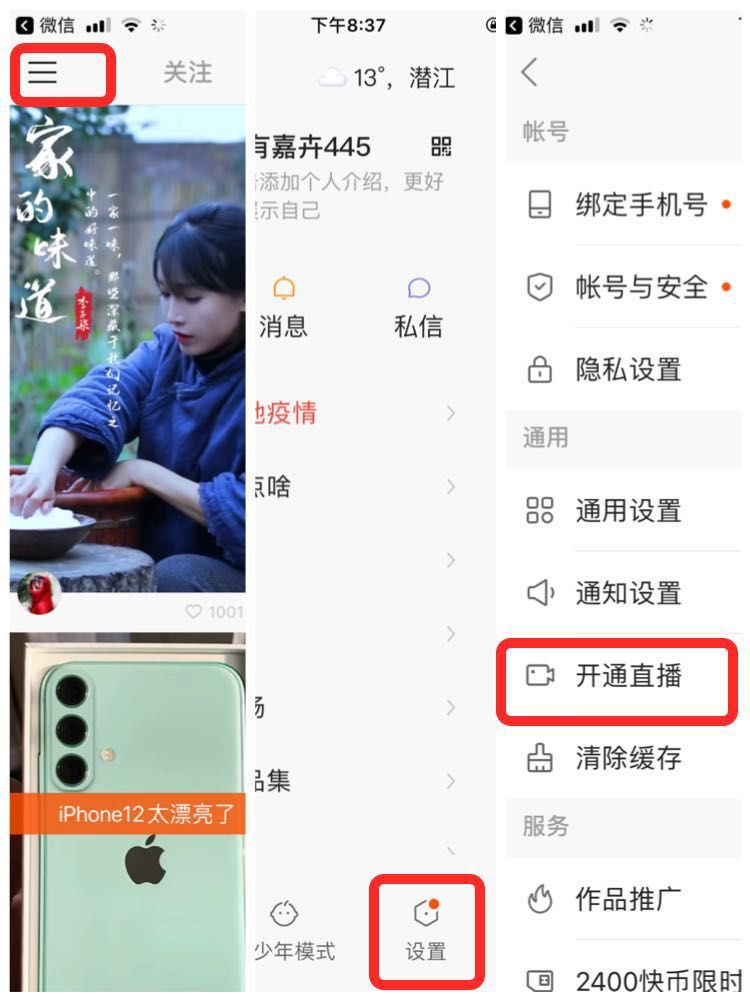Open 隐私设置
The image size is (750, 1002).
tap(627, 370)
